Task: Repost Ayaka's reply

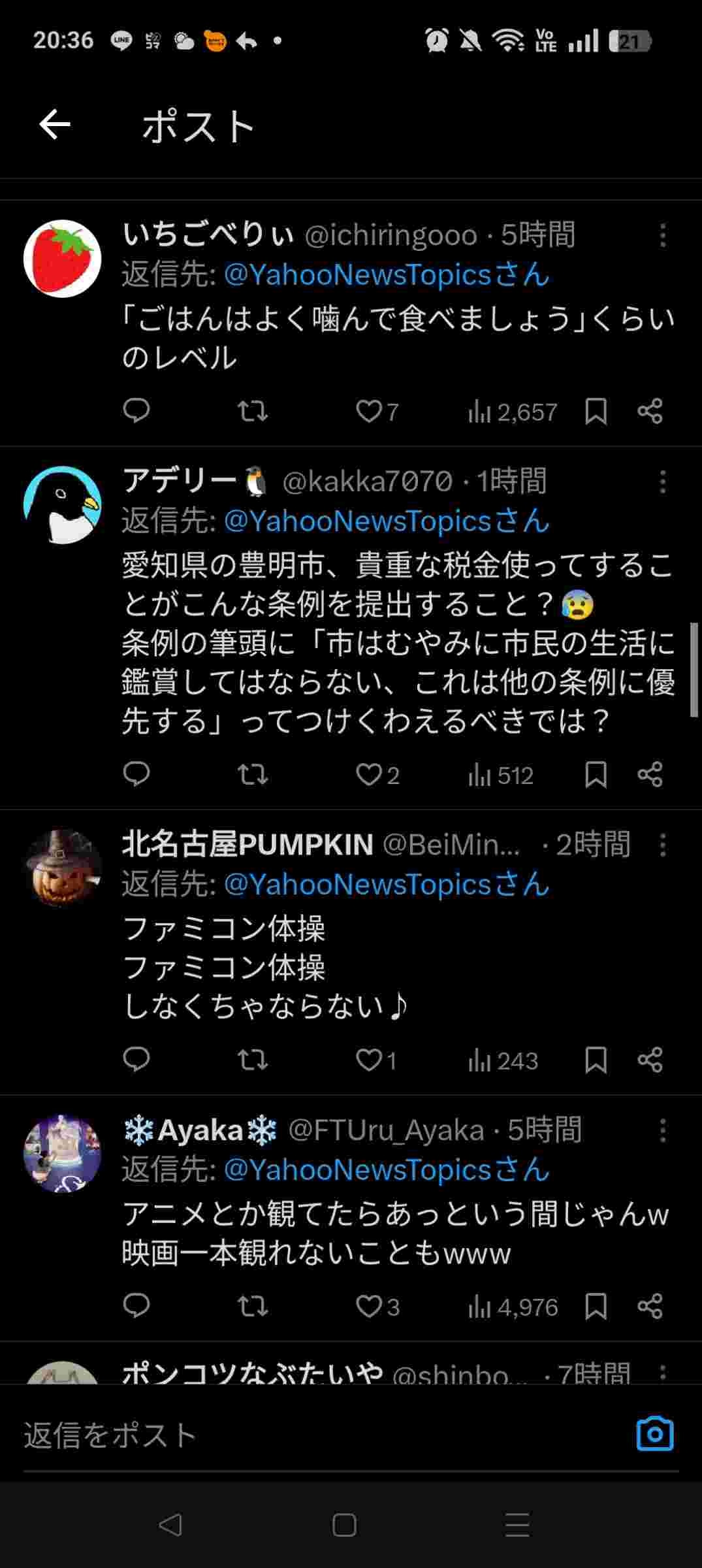Action: 252,1307
